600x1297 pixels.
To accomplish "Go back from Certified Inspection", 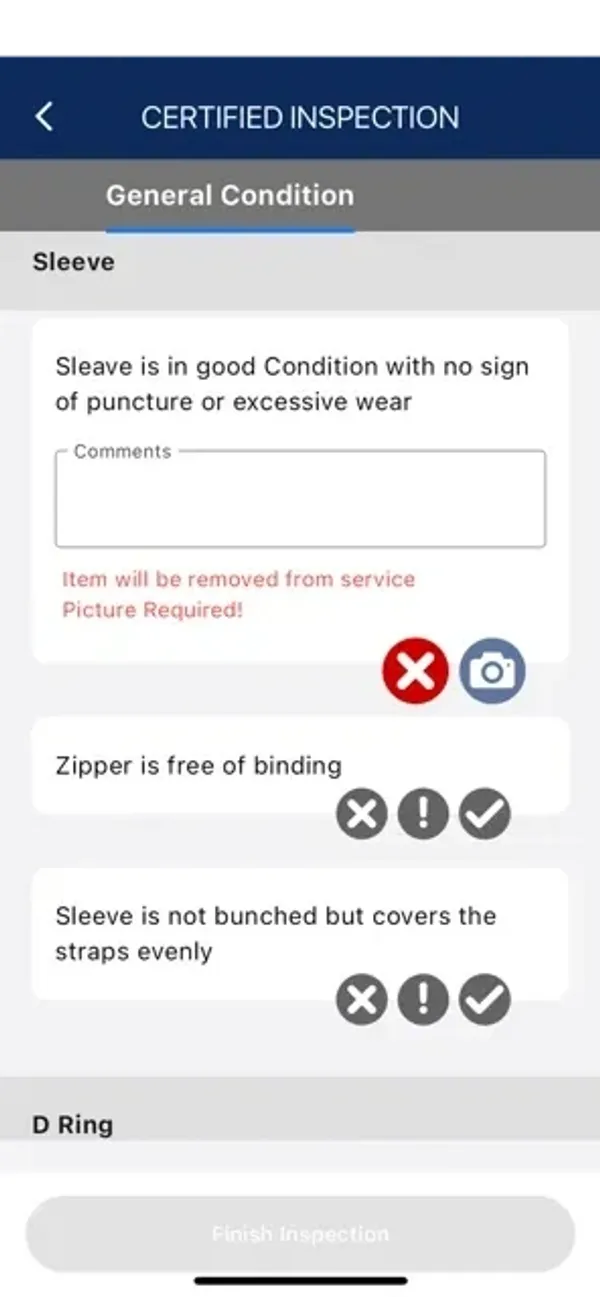I will point(44,117).
